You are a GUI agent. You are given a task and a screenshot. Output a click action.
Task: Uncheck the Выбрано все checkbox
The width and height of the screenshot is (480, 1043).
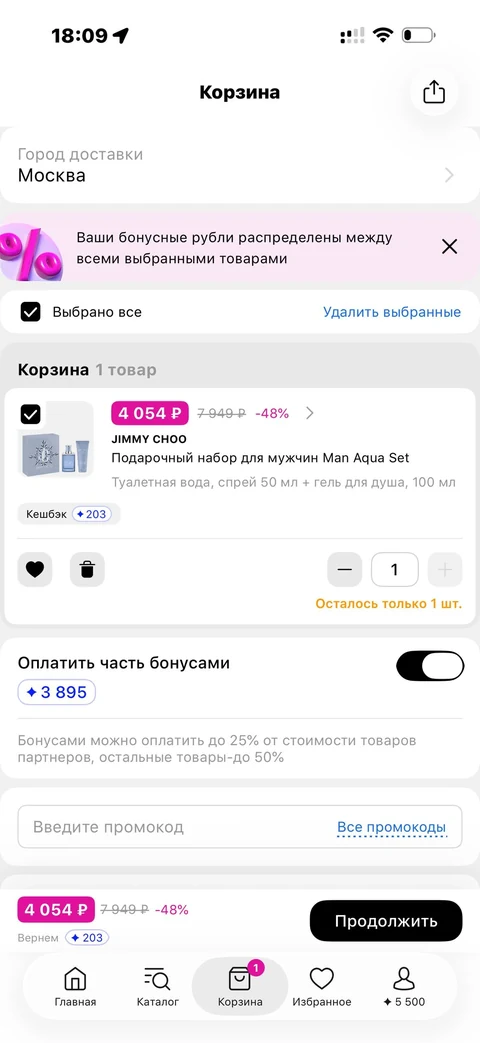coord(31,312)
